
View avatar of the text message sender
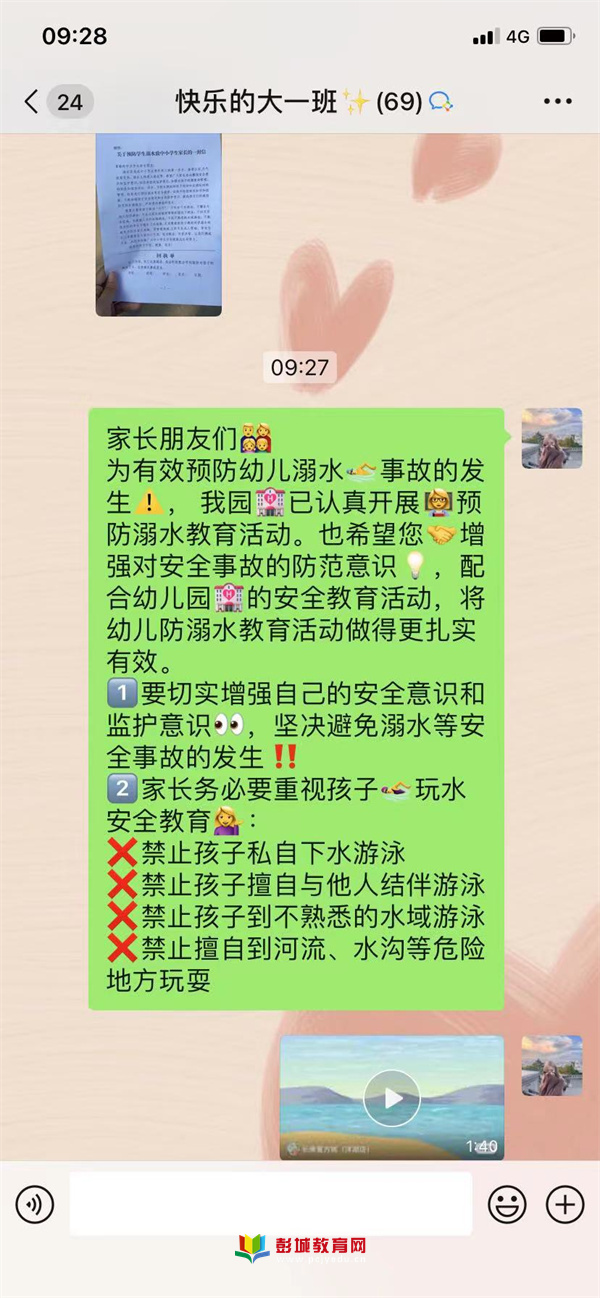click(551, 437)
